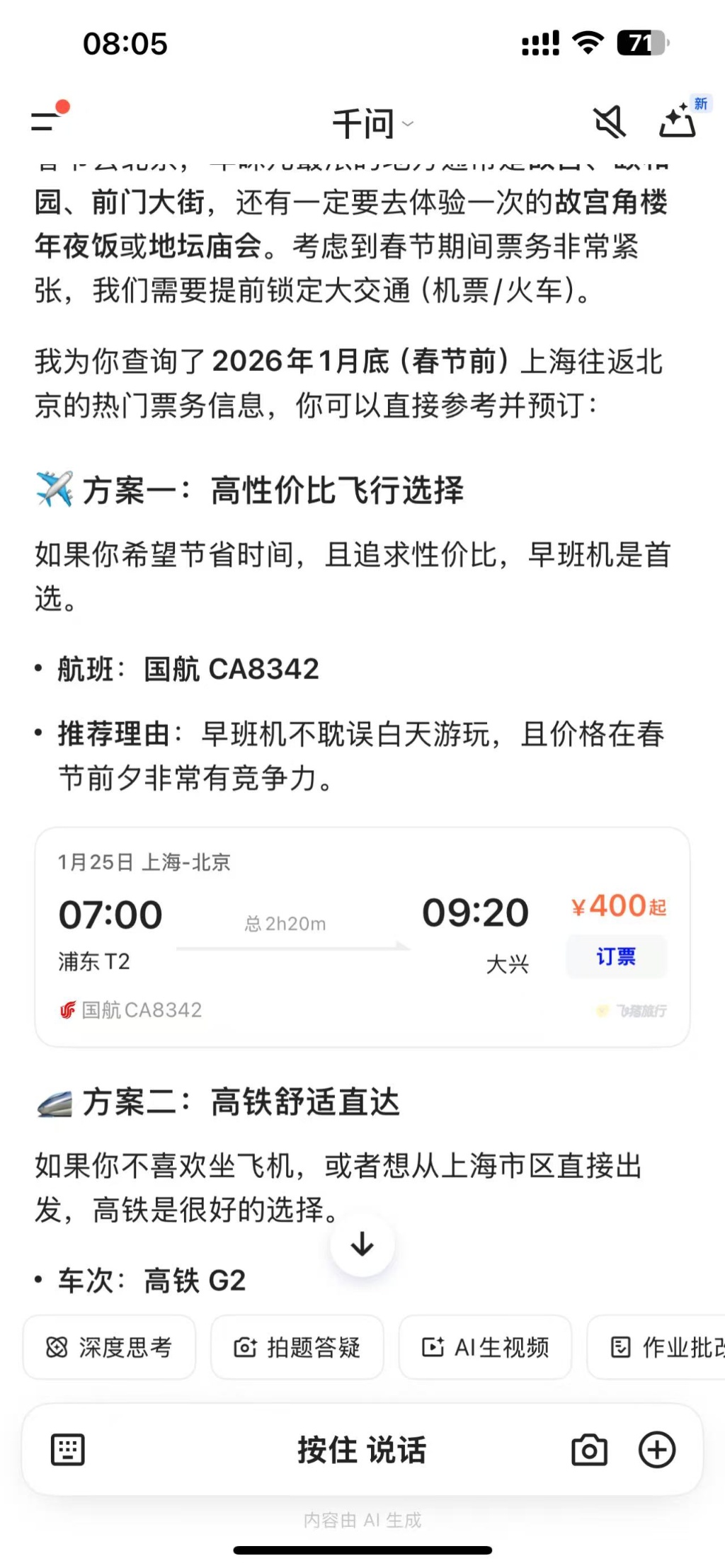725x1568 pixels.
Task: Jump to the bottom of the chat
Action: point(362,1244)
